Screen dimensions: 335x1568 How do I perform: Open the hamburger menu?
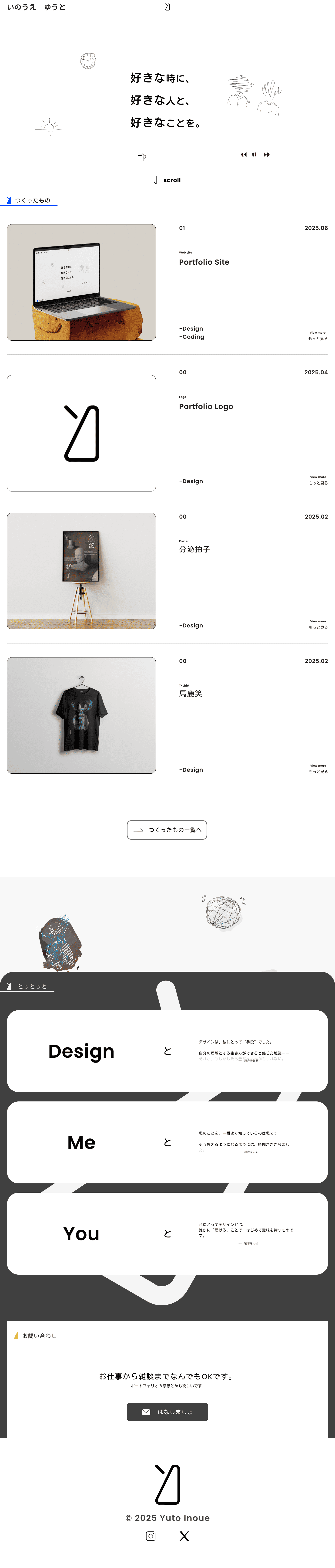325,7
